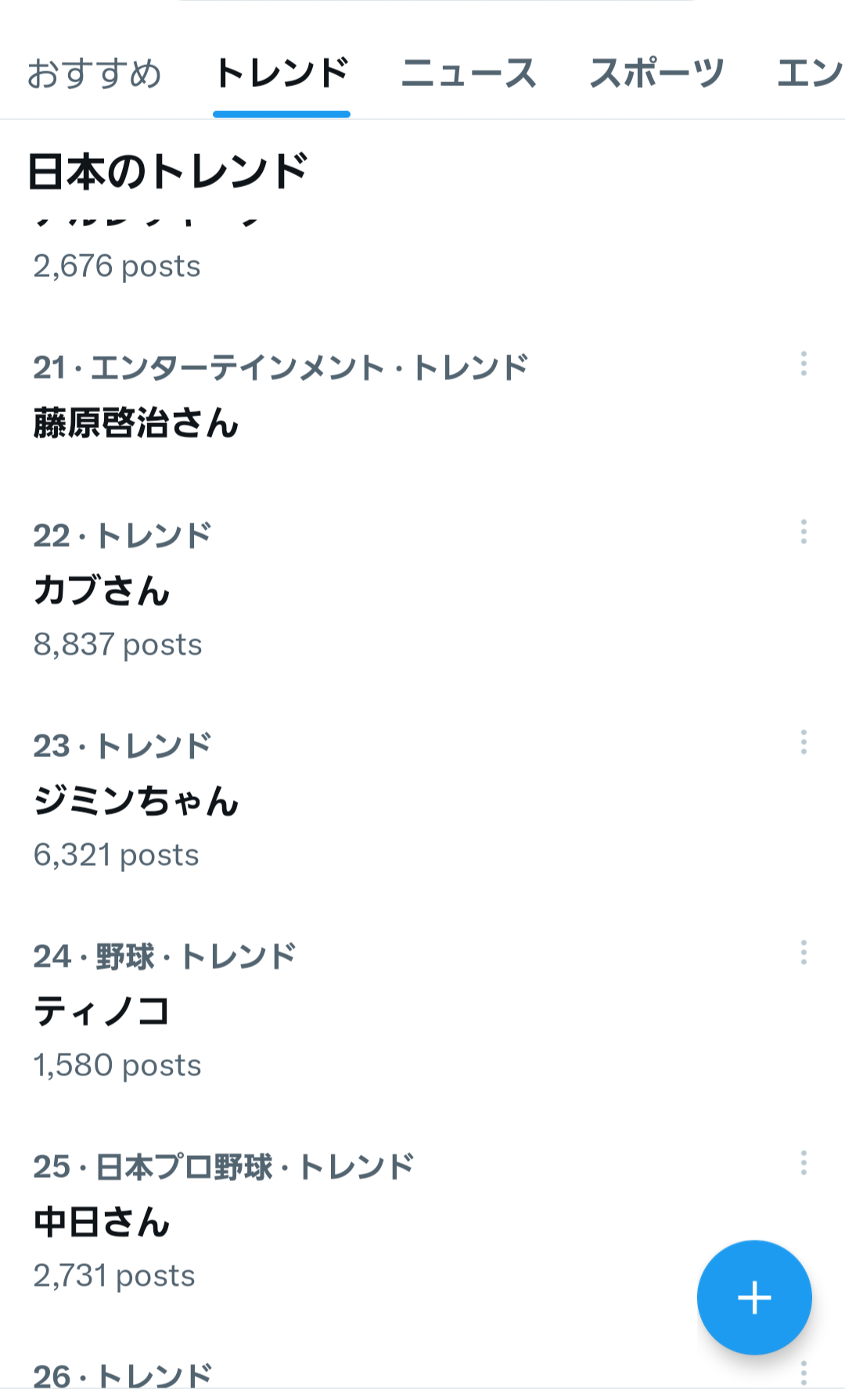Open the ジミンちゃん trend
Image resolution: width=845 pixels, height=1400 pixels.
[x=135, y=801]
